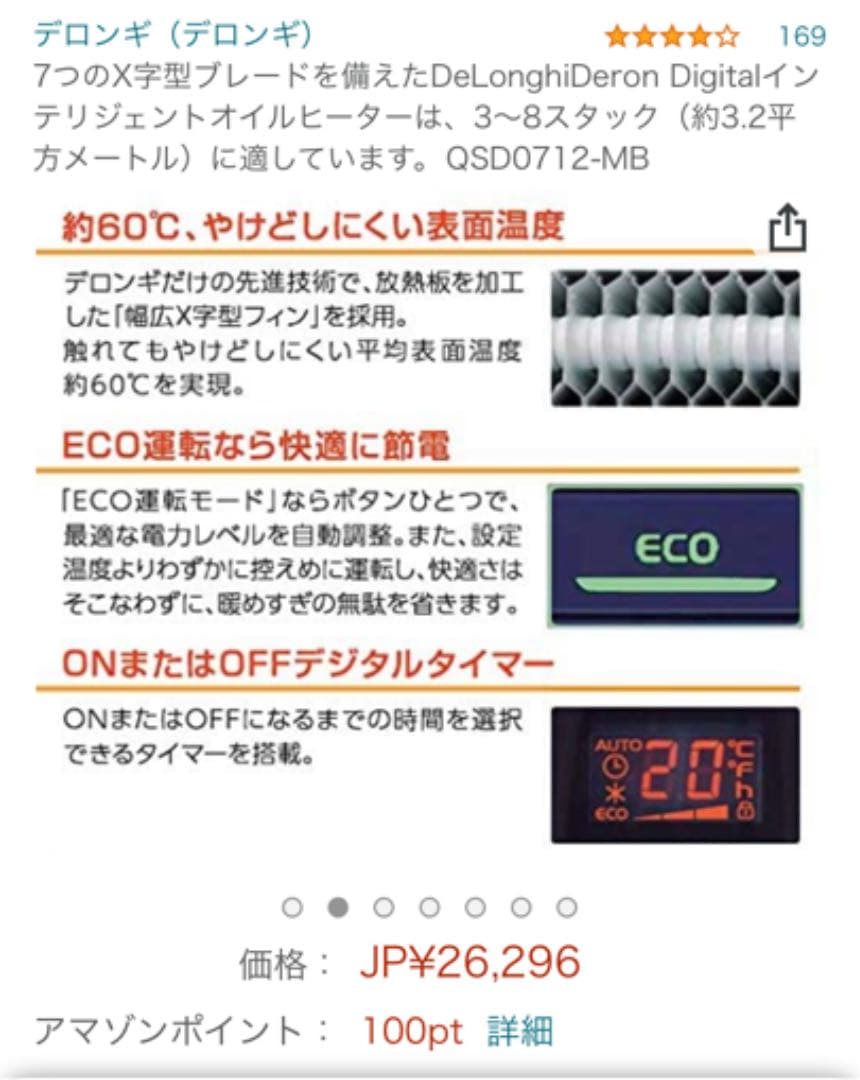Click the power level ramp on the display
Viewport: 860px width, 1080px height.
pos(681,812)
